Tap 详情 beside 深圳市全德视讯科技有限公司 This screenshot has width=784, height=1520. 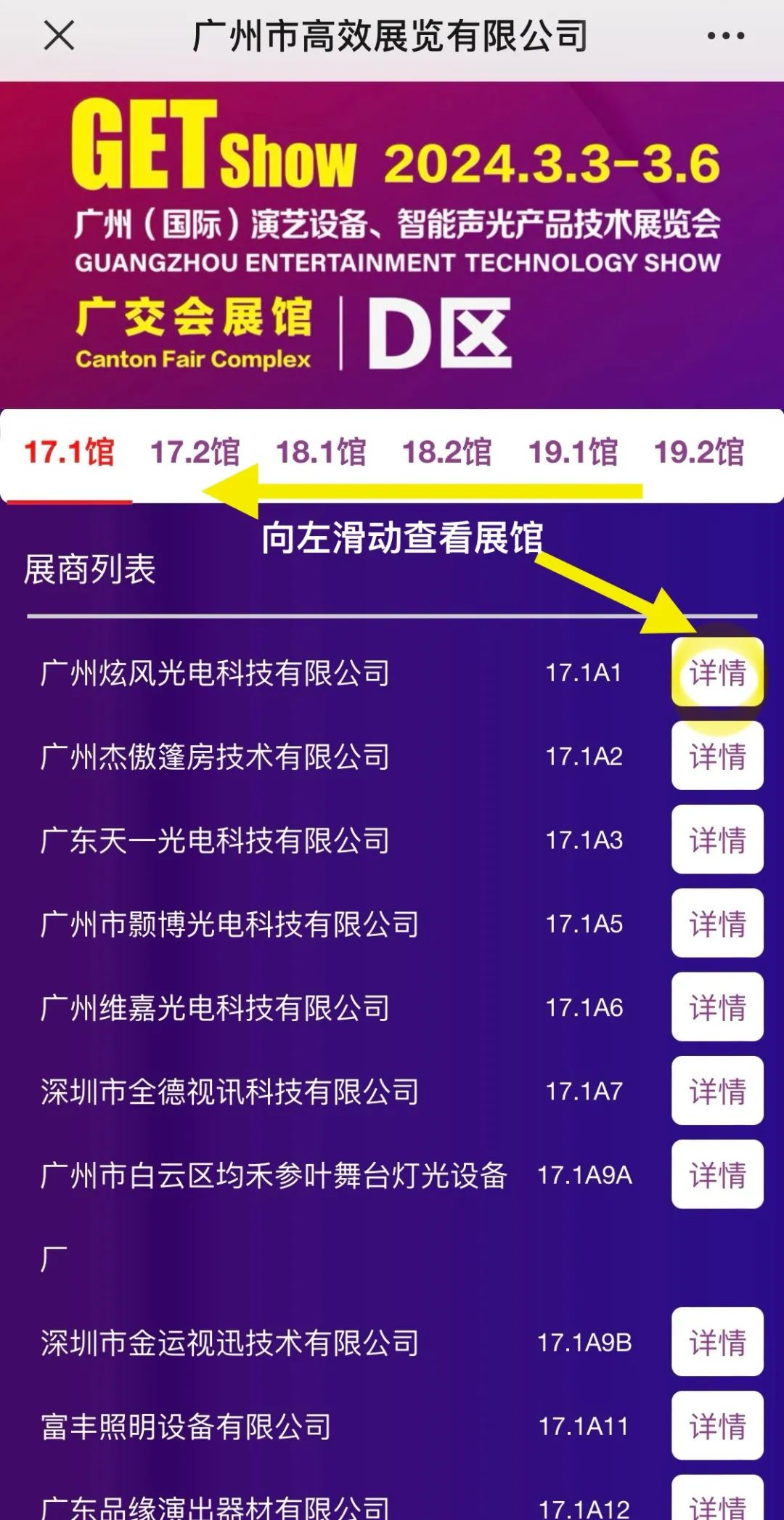pyautogui.click(x=717, y=1091)
